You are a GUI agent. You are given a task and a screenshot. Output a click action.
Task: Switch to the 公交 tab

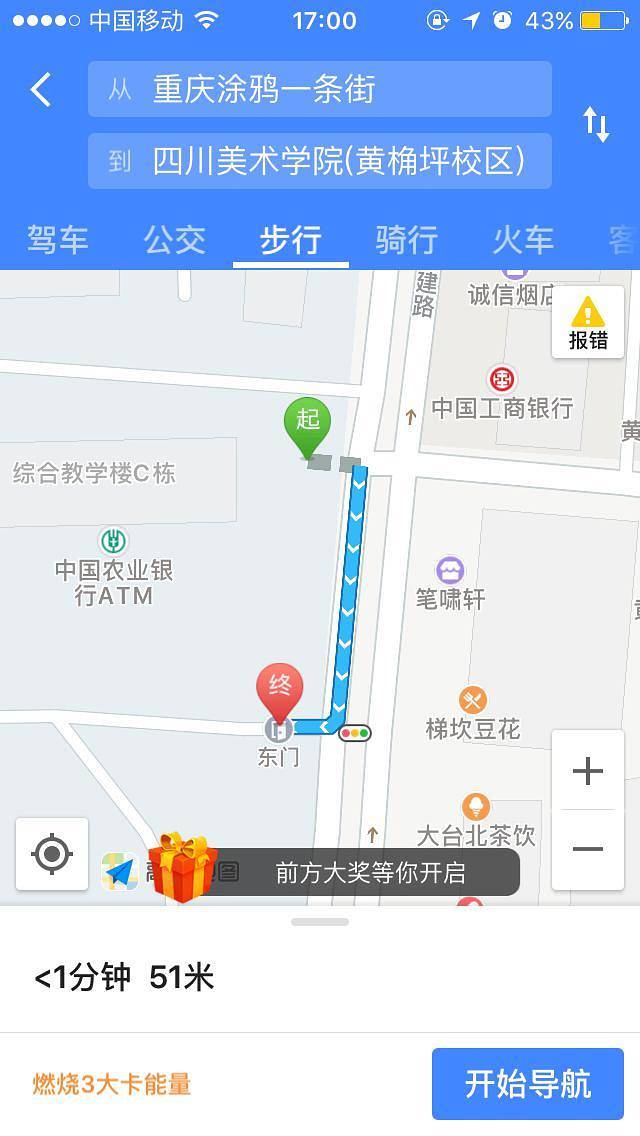click(x=174, y=240)
